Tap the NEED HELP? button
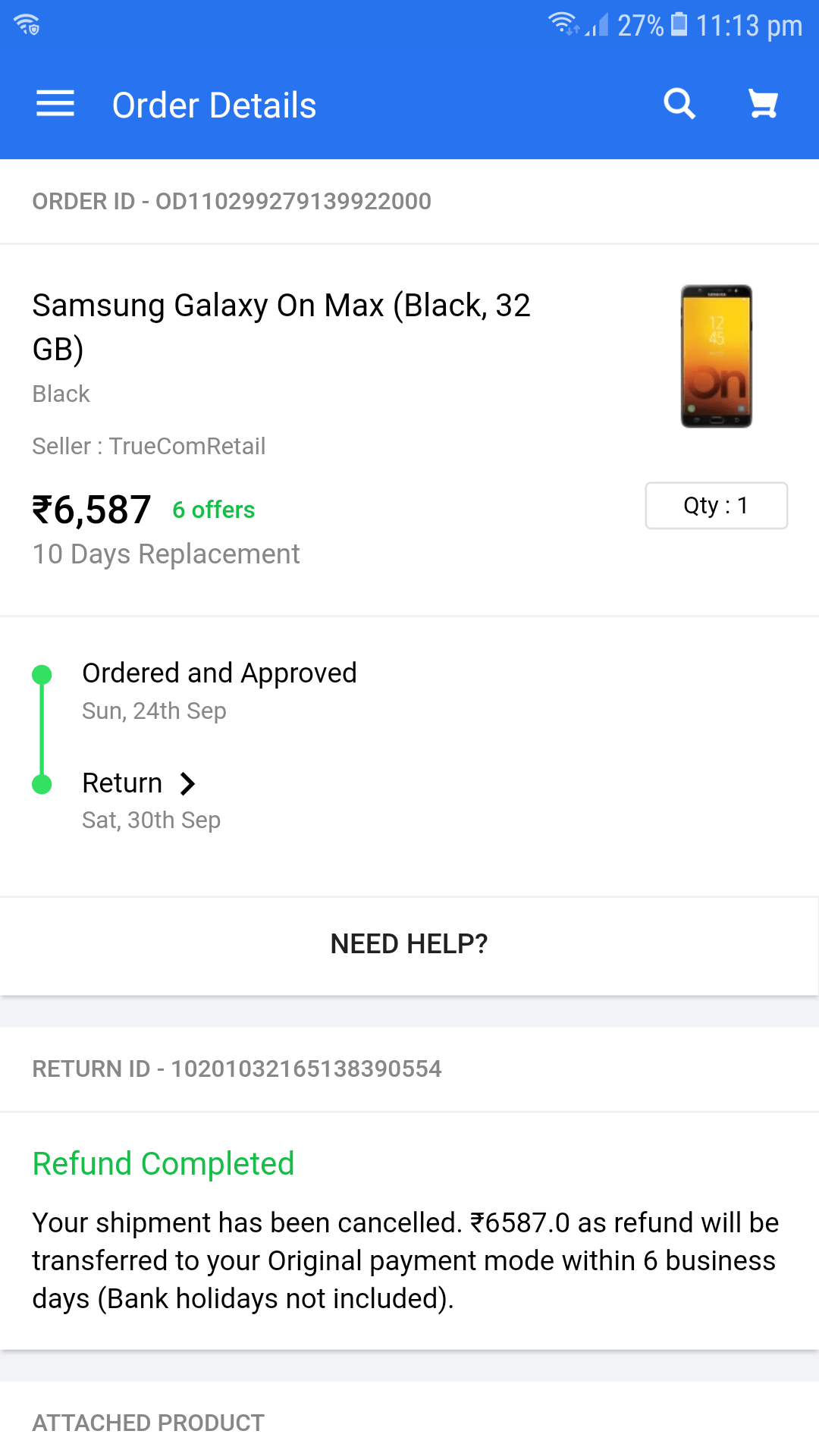This screenshot has height=1456, width=819. coord(409,944)
